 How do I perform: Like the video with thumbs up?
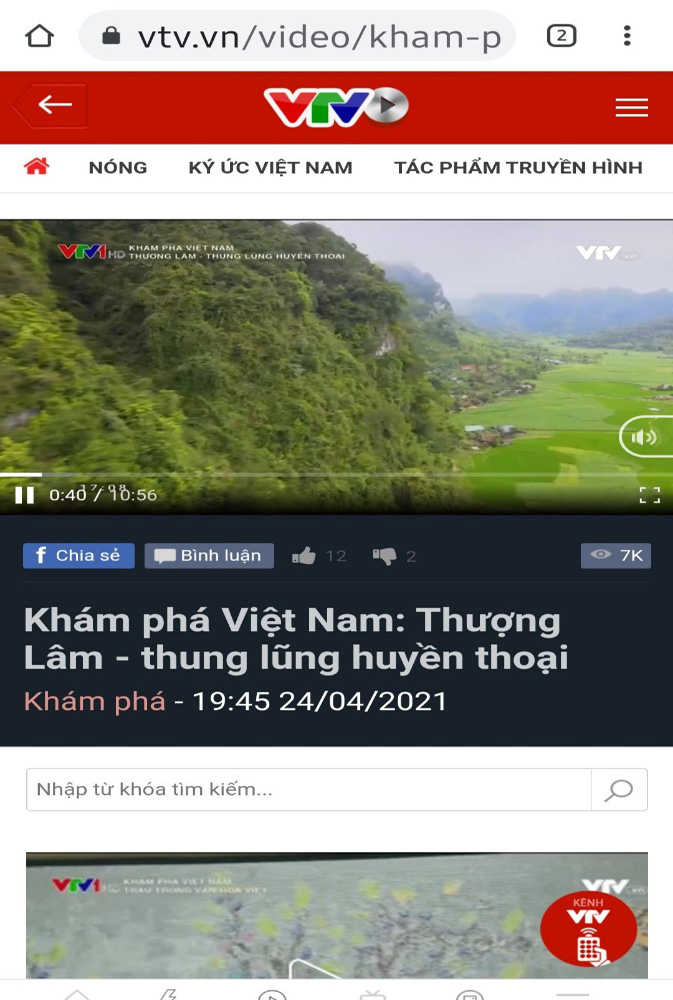304,556
